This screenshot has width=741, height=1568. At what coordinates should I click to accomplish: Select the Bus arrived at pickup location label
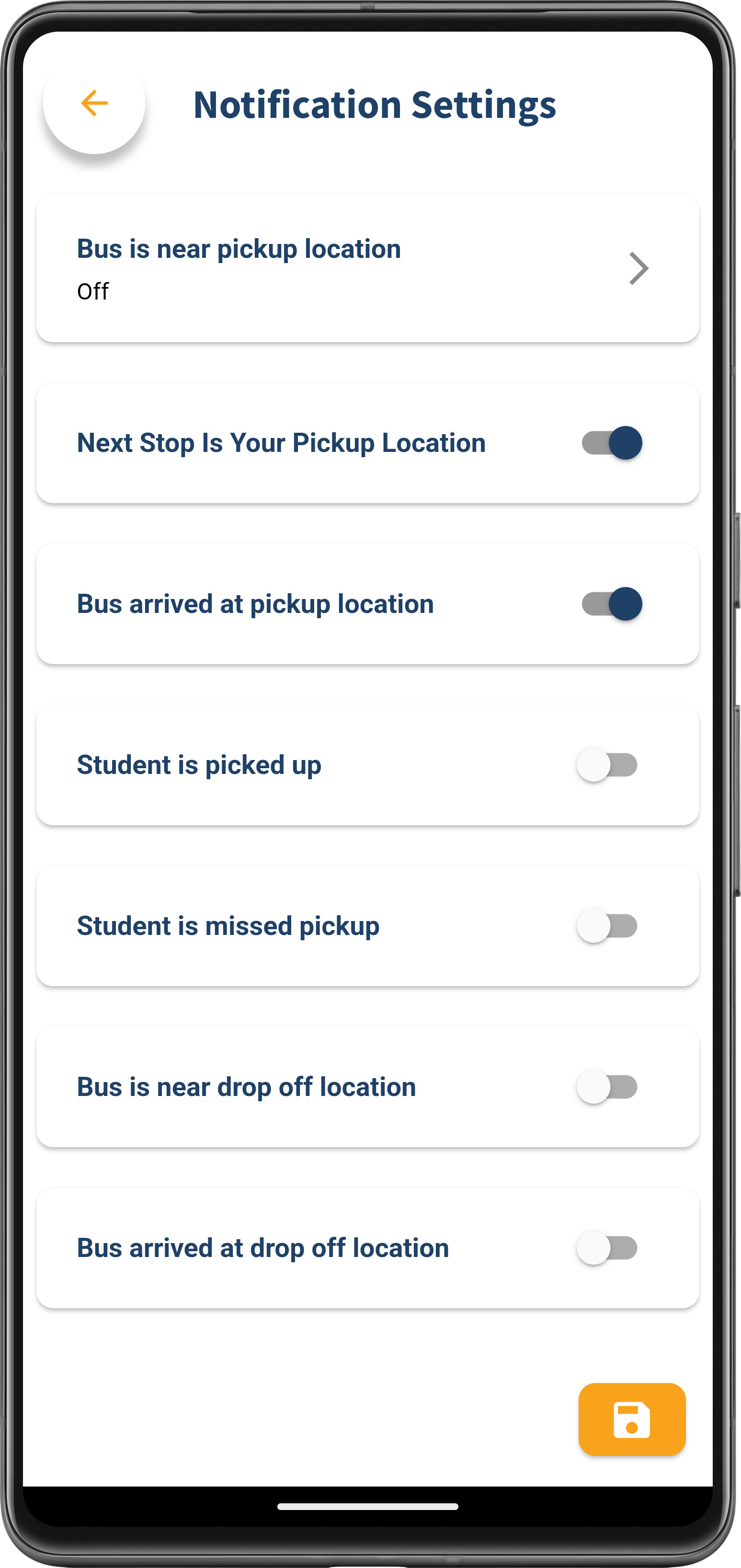(254, 604)
